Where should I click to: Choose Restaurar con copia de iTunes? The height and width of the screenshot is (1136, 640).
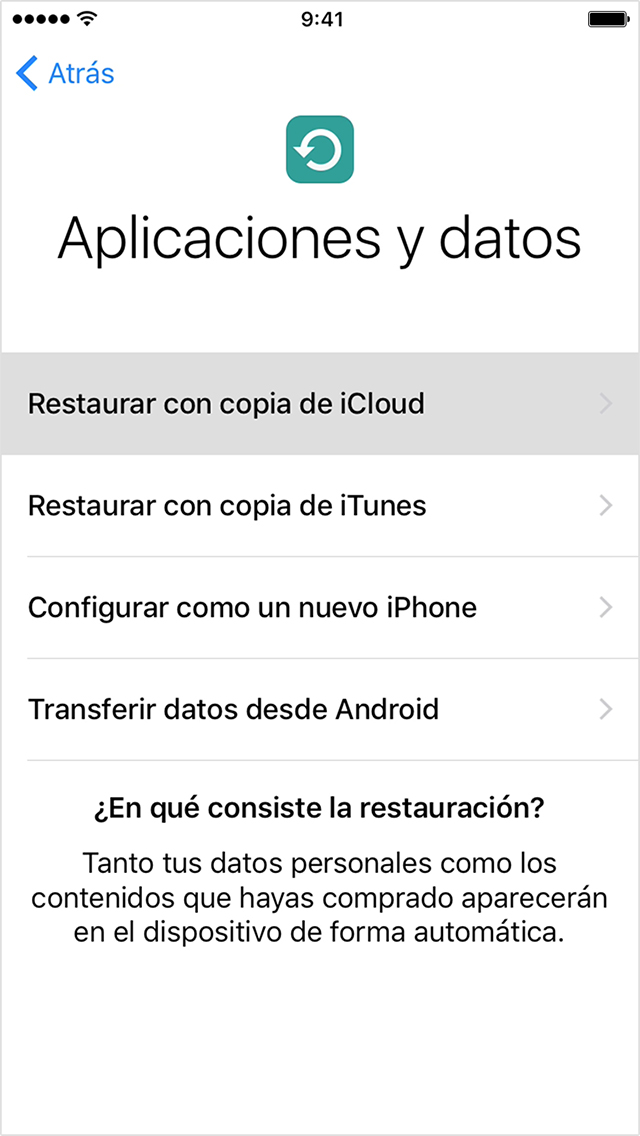320,506
